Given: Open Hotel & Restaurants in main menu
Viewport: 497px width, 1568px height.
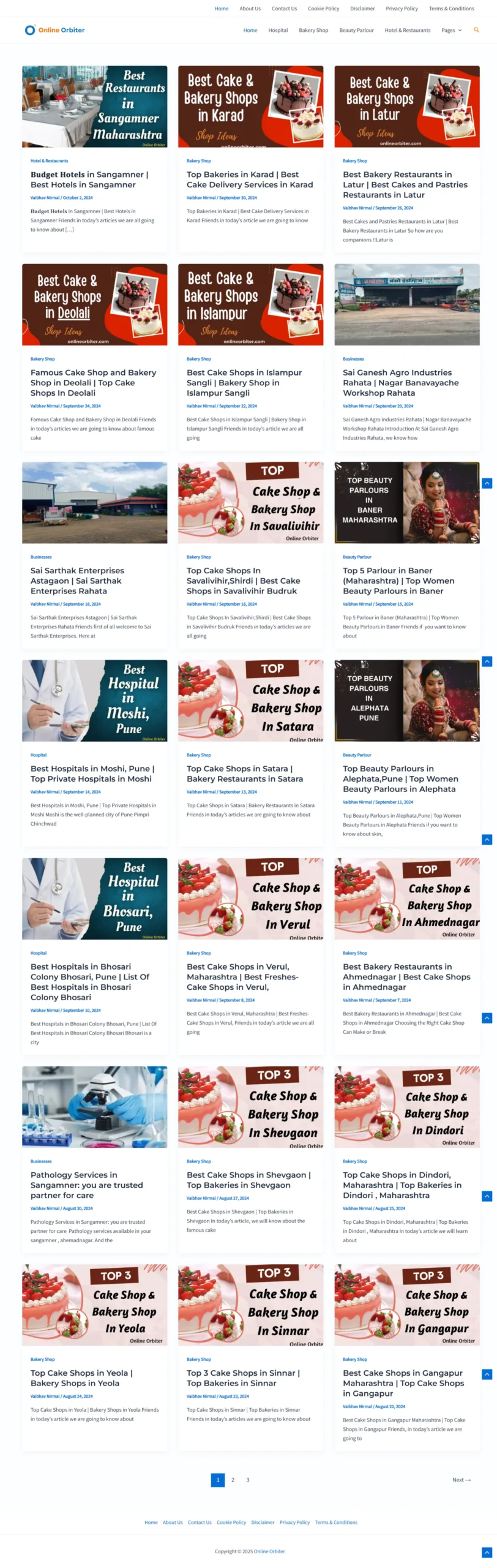Looking at the screenshot, I should 407,30.
